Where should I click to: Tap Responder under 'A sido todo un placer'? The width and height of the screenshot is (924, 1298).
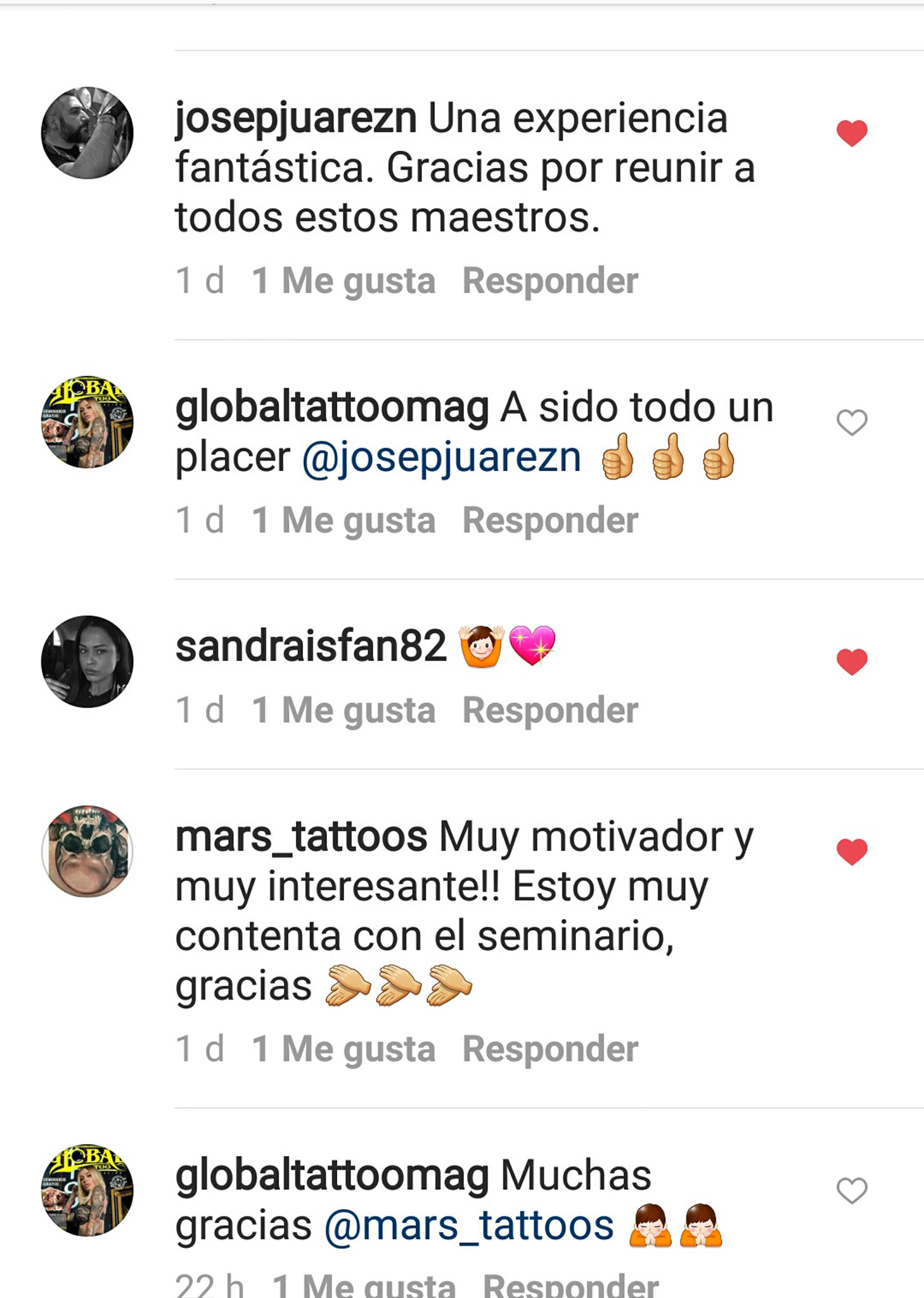[549, 520]
